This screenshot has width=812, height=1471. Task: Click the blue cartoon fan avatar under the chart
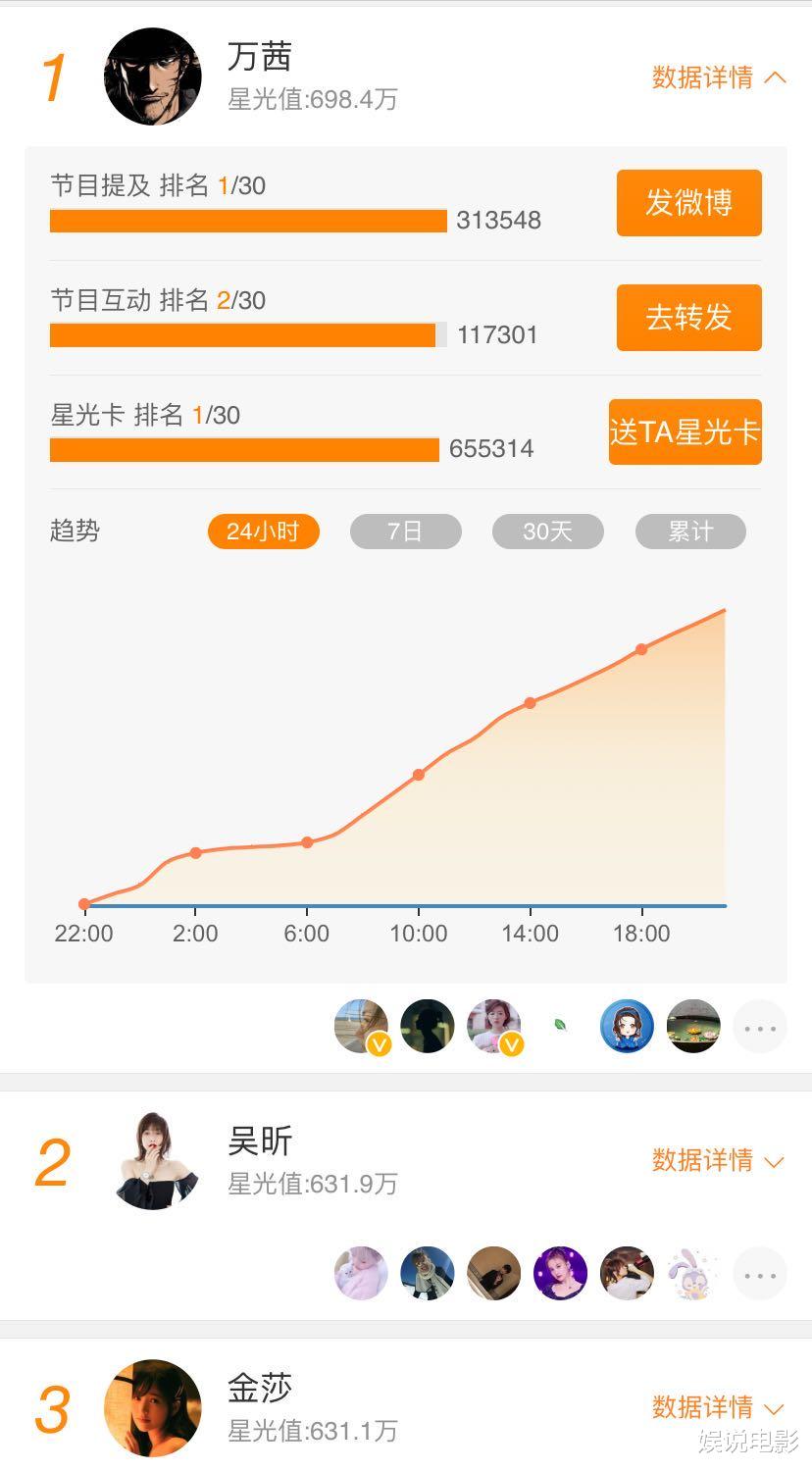627,1025
